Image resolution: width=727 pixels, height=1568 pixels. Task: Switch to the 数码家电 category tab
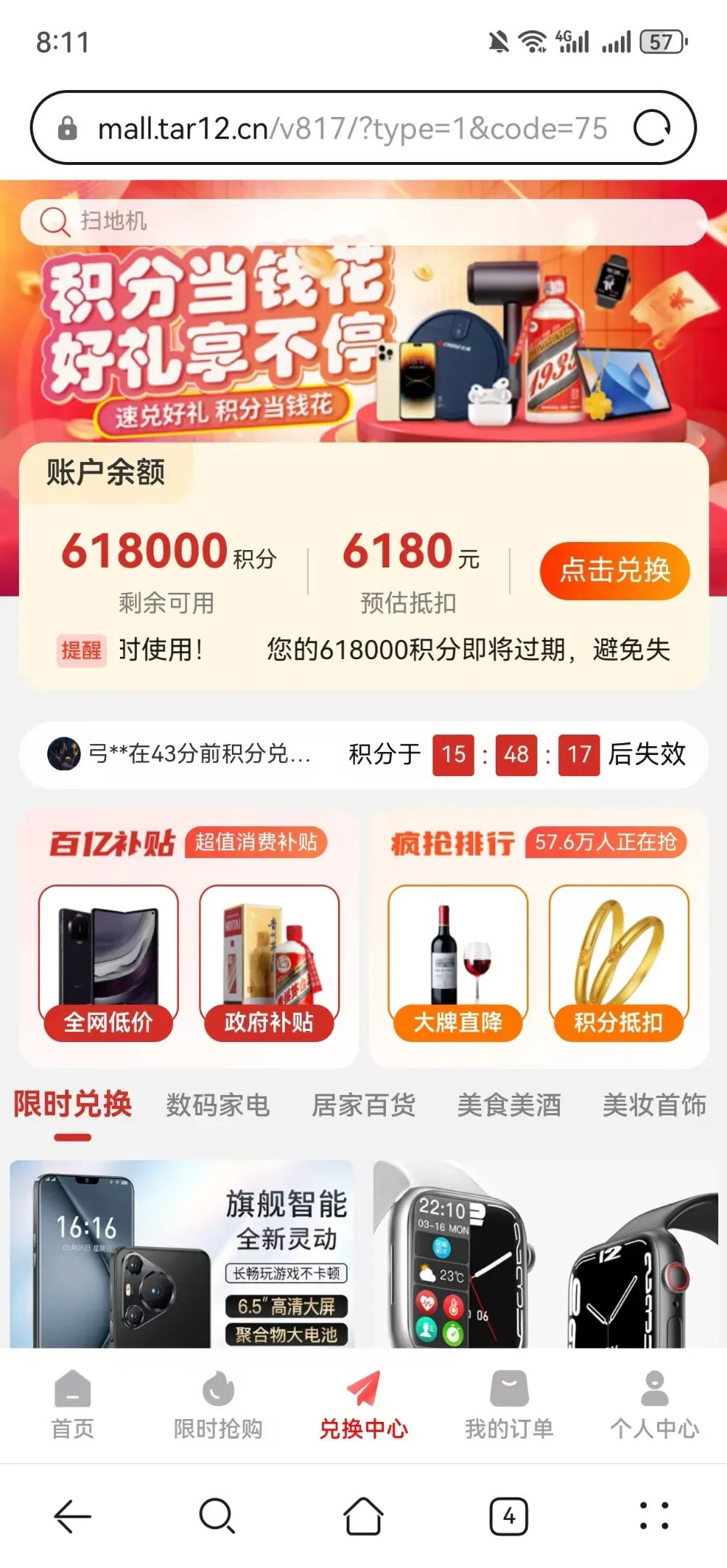218,1105
